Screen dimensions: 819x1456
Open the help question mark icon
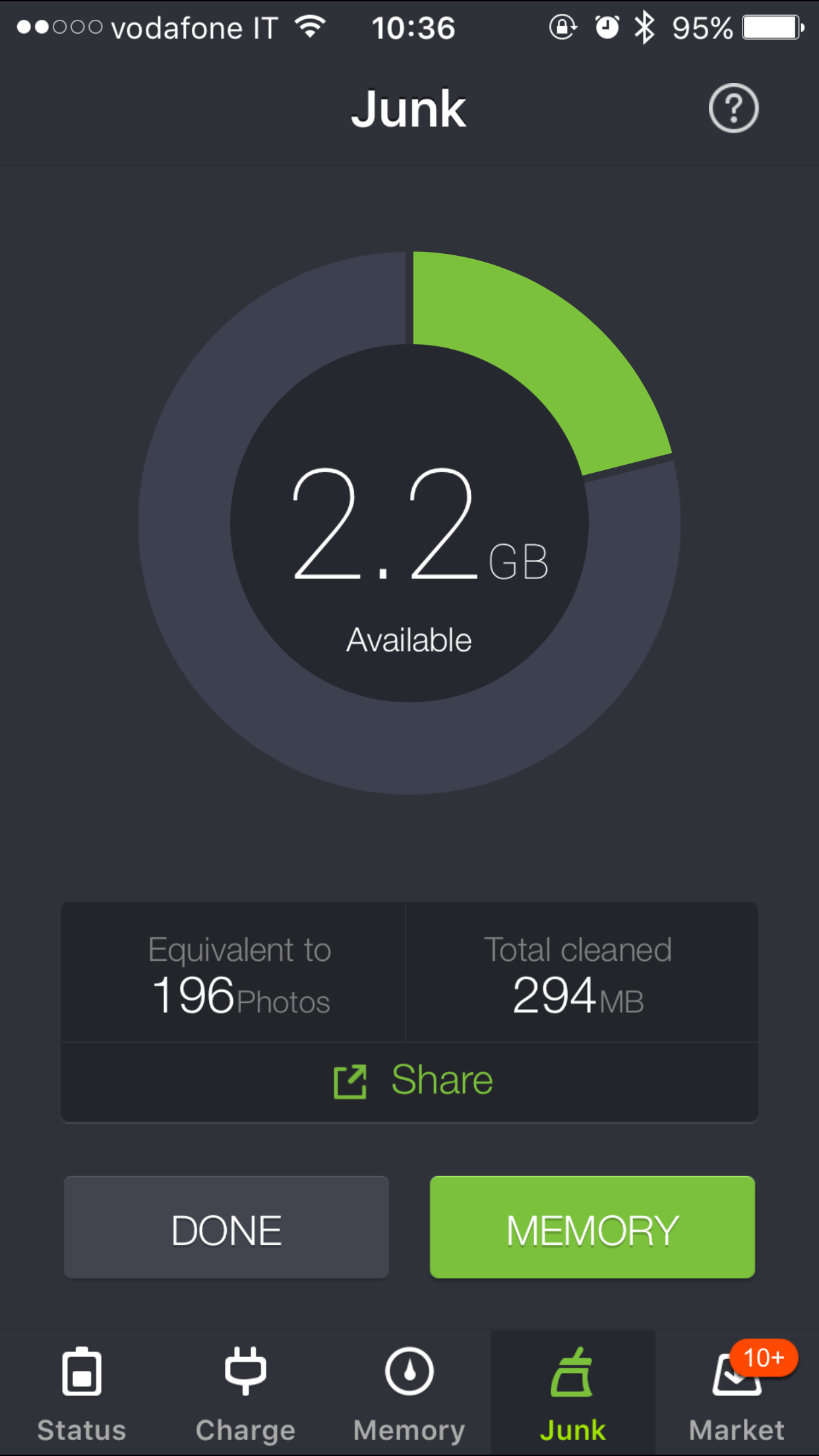click(733, 109)
